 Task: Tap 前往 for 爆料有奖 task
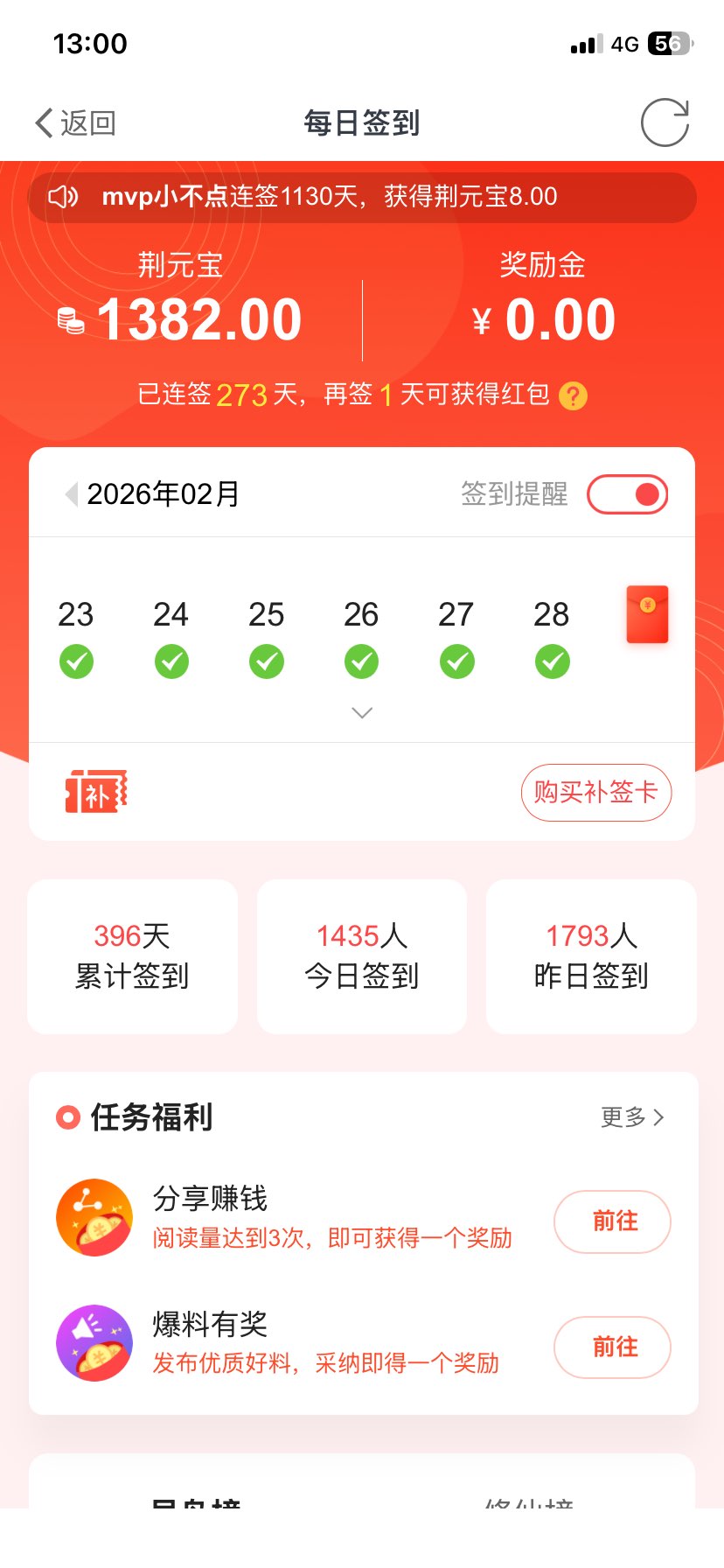coord(612,1347)
